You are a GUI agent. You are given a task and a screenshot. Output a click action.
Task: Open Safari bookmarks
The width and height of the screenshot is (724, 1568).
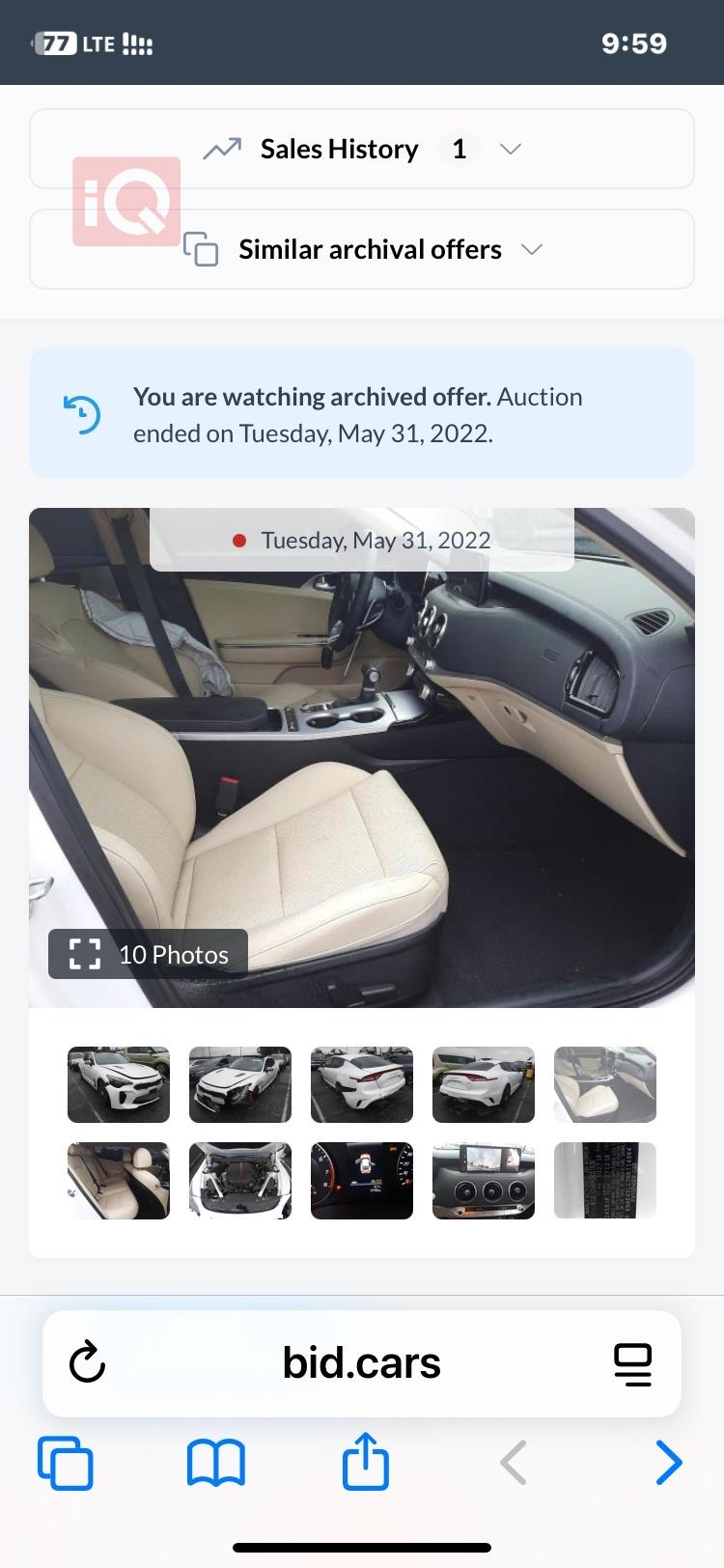point(215,1461)
